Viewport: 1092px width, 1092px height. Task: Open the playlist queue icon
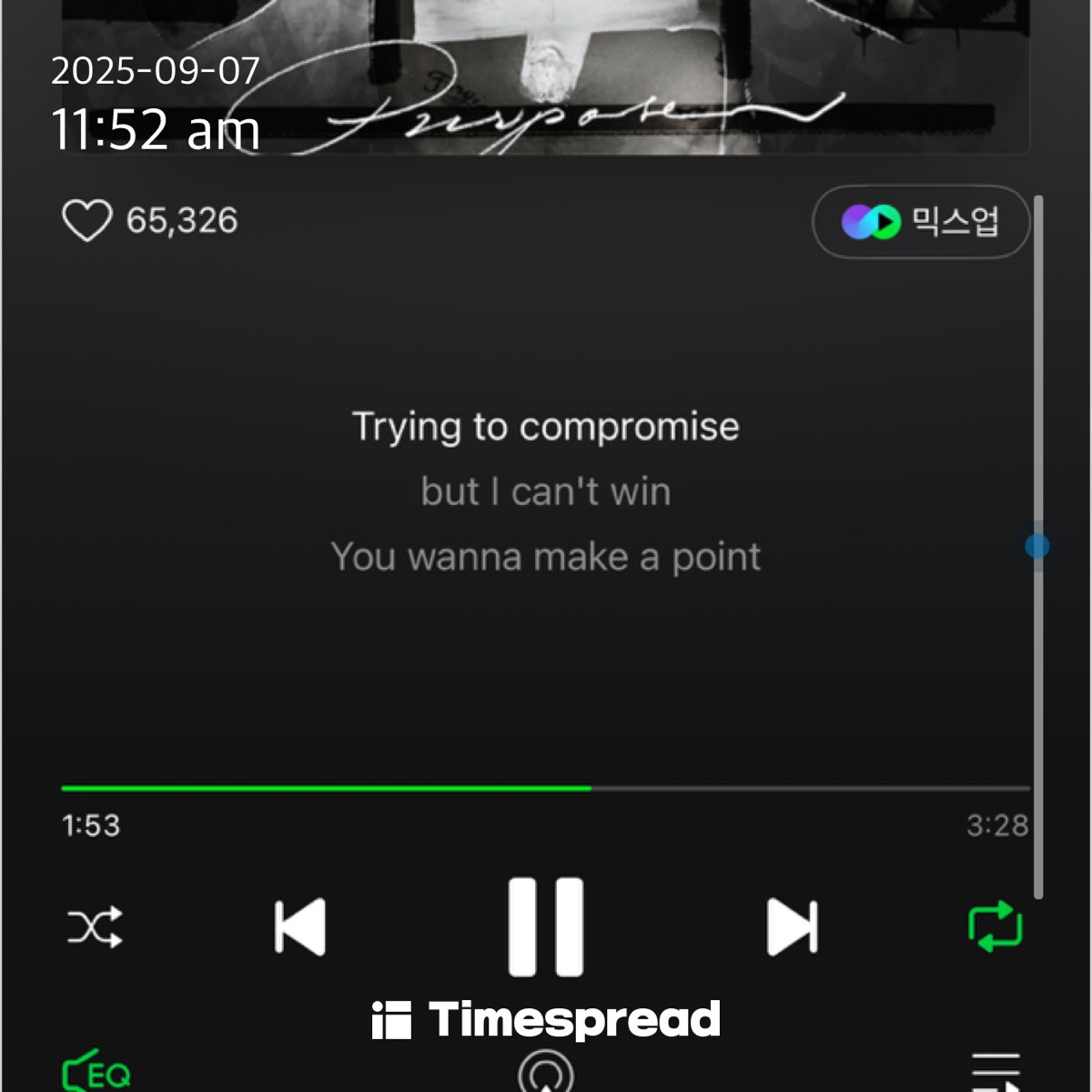coord(996,1074)
